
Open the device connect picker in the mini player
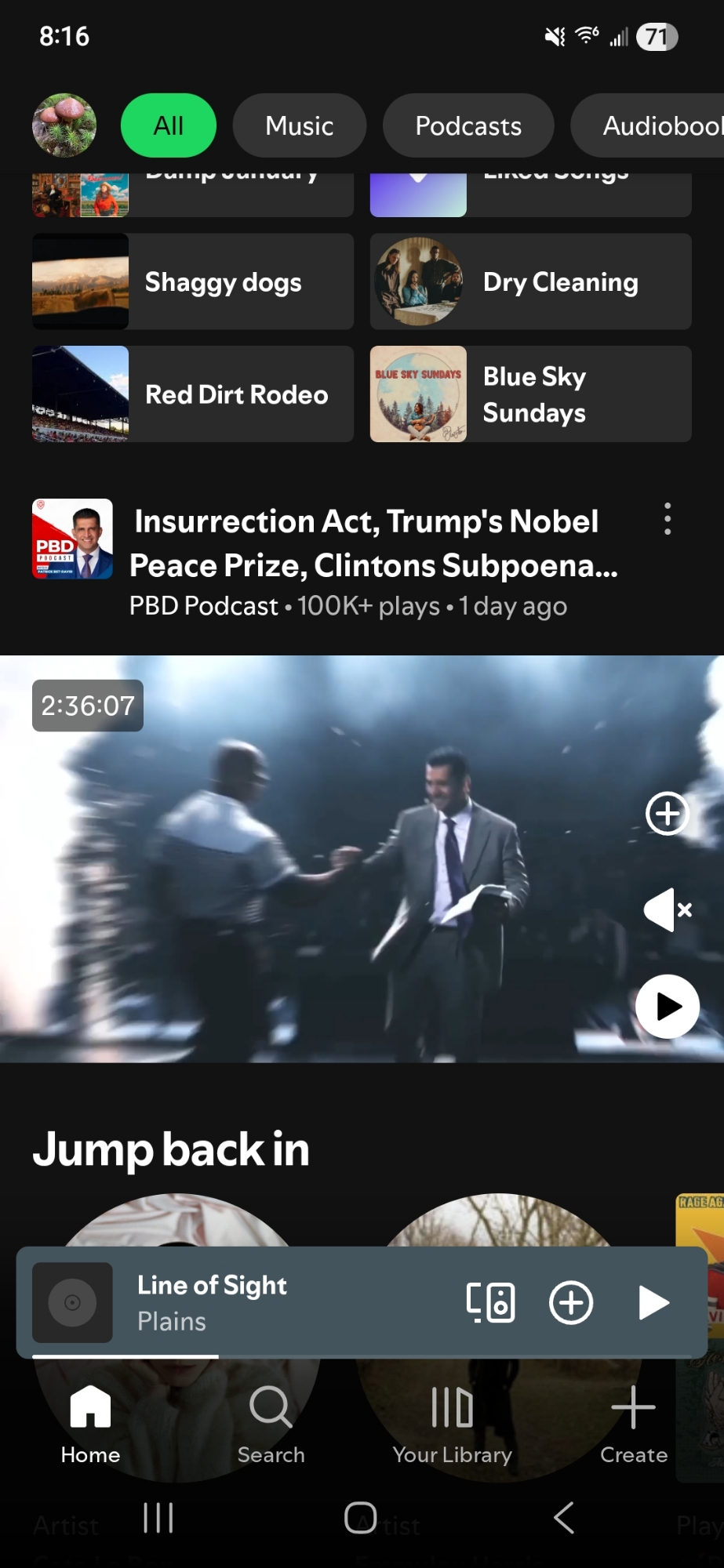pos(491,1303)
